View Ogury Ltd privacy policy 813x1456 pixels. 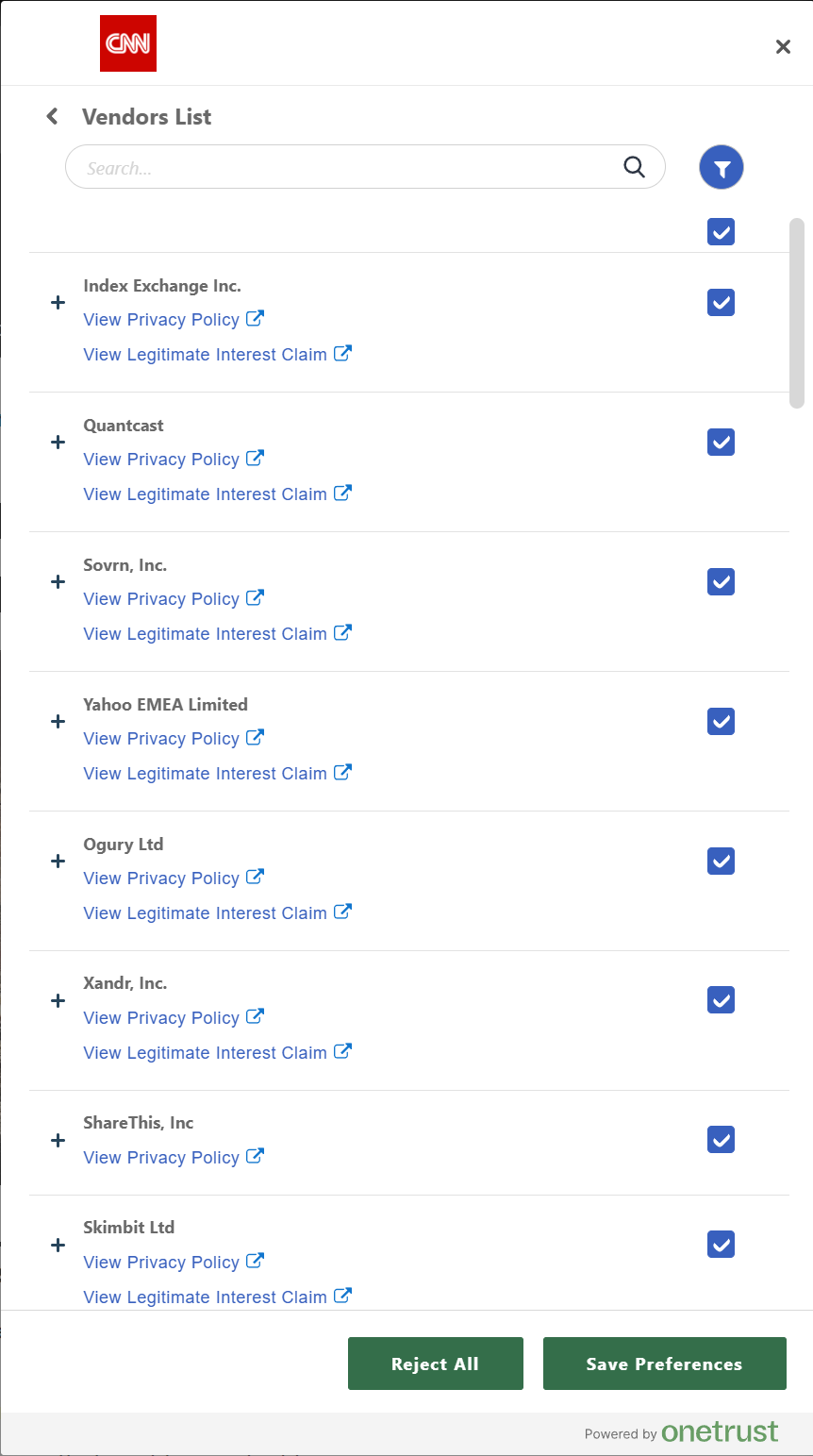point(174,878)
